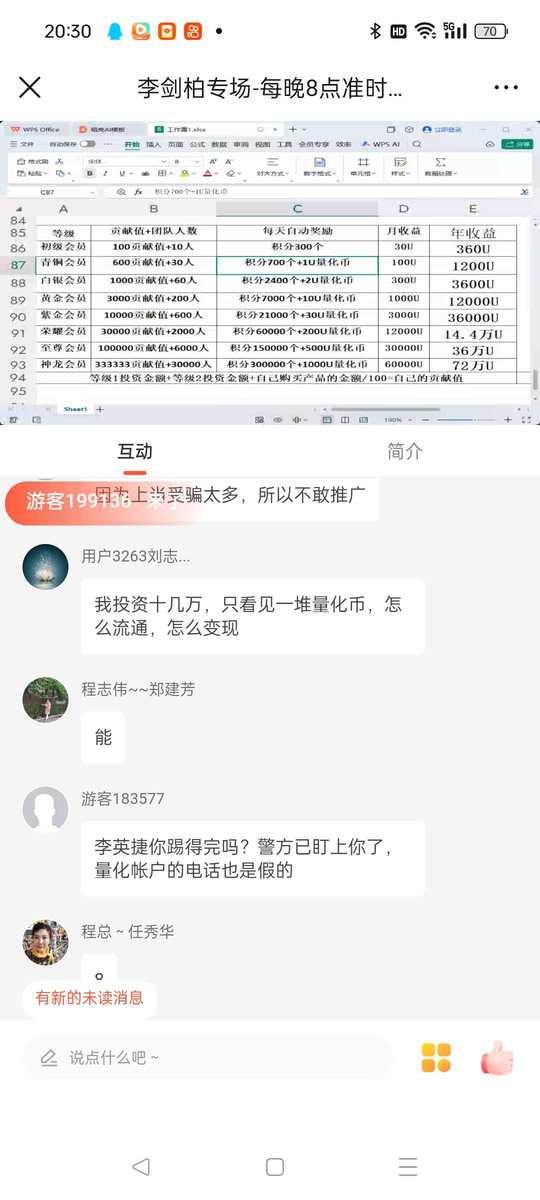Open the recent apps menu
Viewport: 540px width, 1200px height.
point(407,1167)
